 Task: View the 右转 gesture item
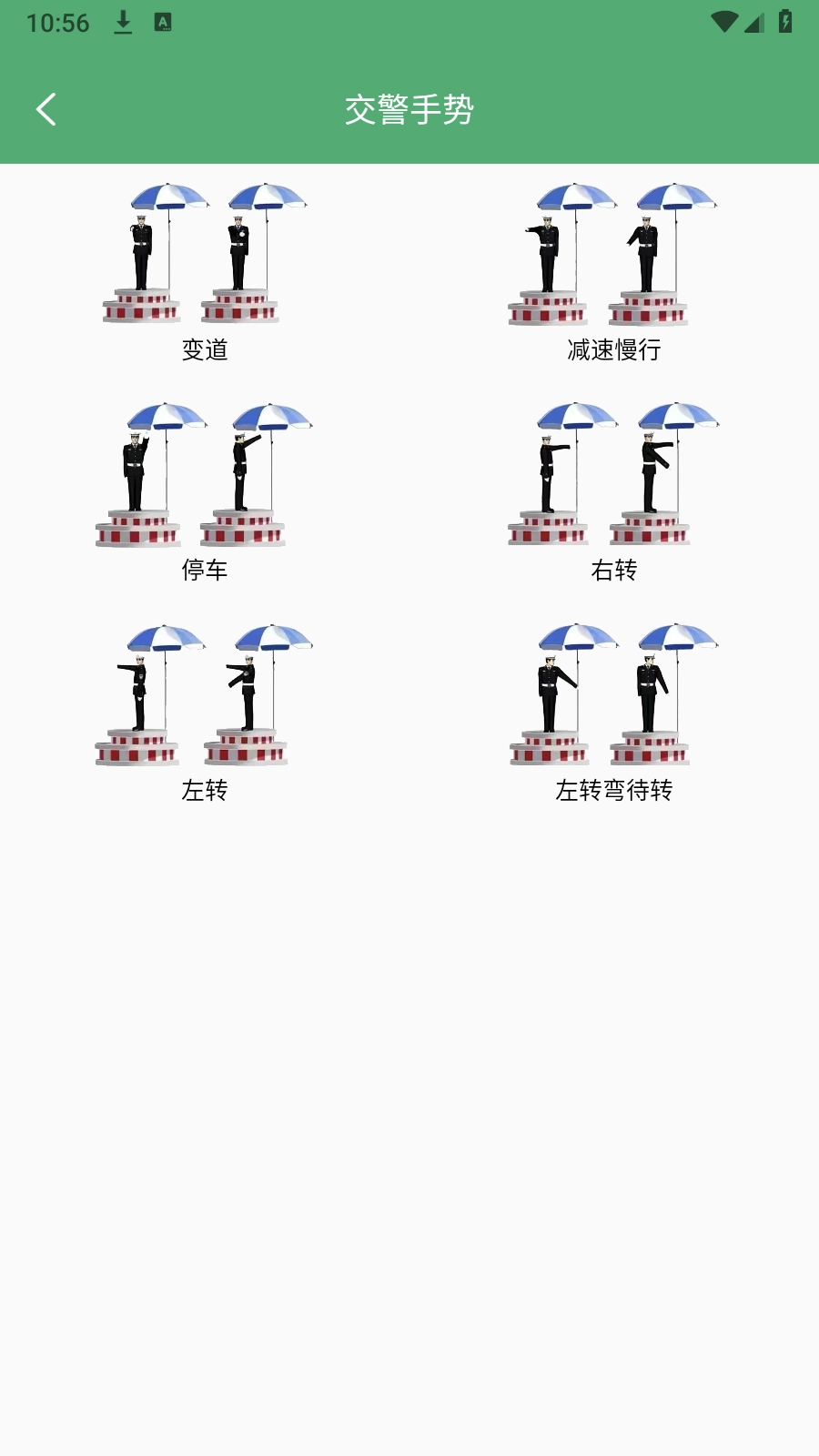pos(614,491)
